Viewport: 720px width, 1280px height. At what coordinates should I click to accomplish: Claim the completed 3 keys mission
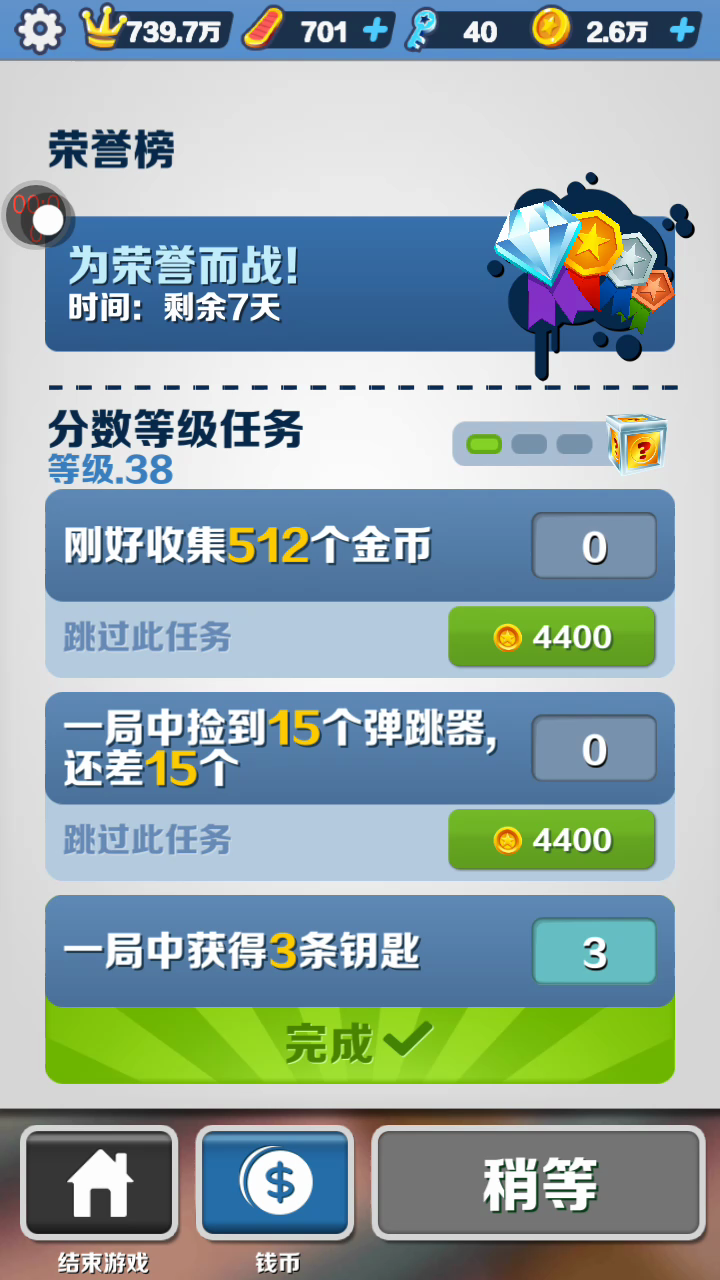[x=359, y=1043]
